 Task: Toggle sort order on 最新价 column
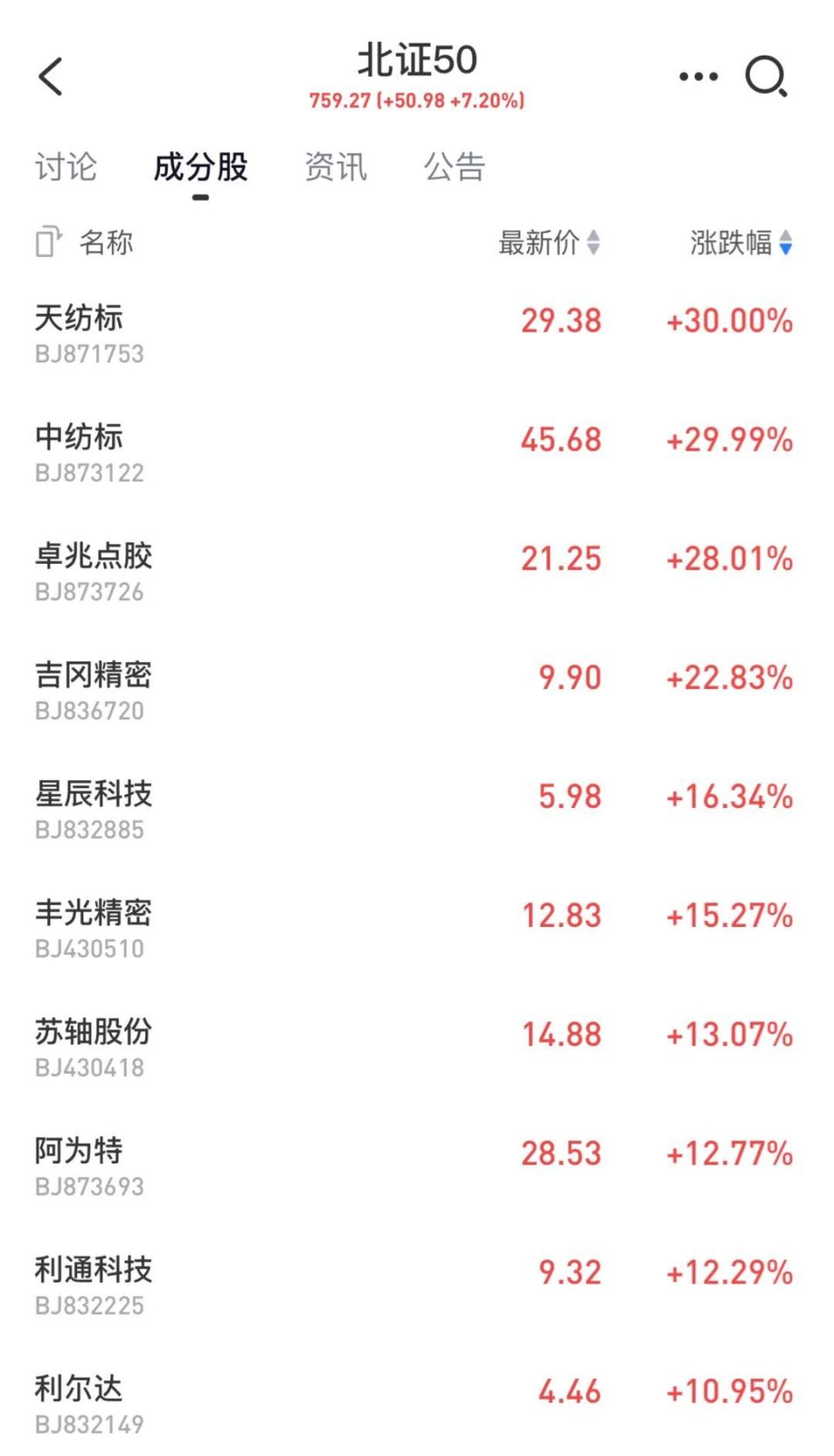pos(593,244)
